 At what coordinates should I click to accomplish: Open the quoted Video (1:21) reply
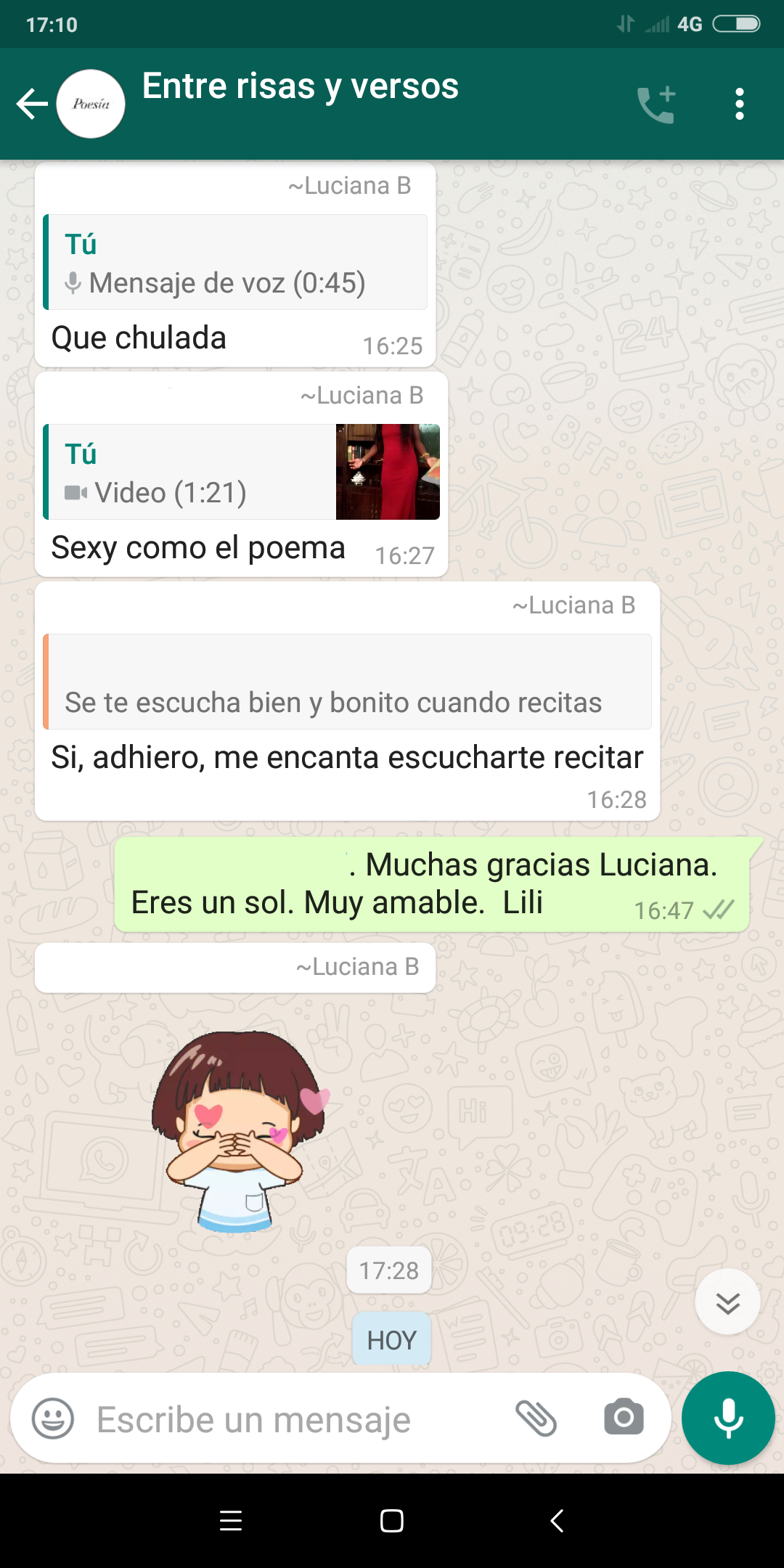241,473
